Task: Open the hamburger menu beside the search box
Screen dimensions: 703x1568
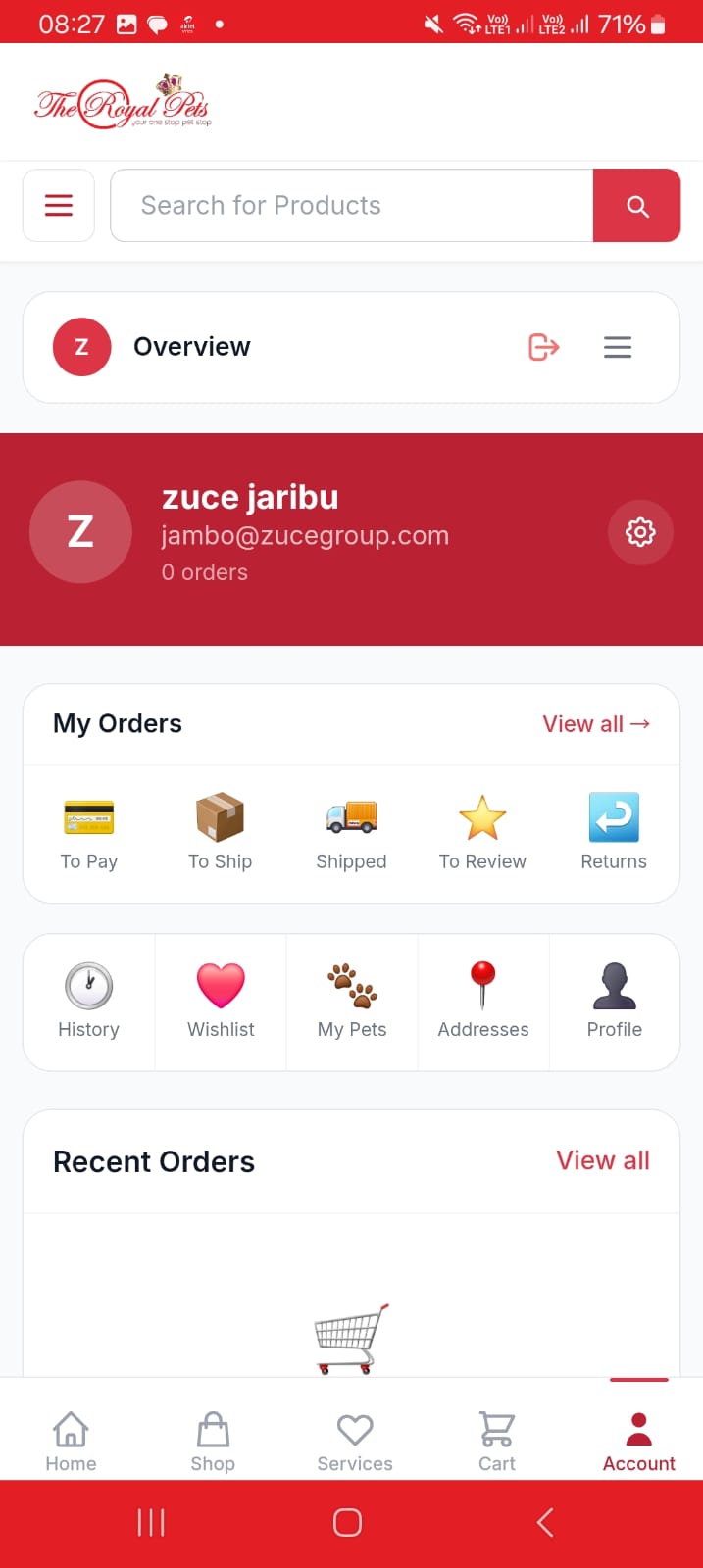Action: coord(59,205)
